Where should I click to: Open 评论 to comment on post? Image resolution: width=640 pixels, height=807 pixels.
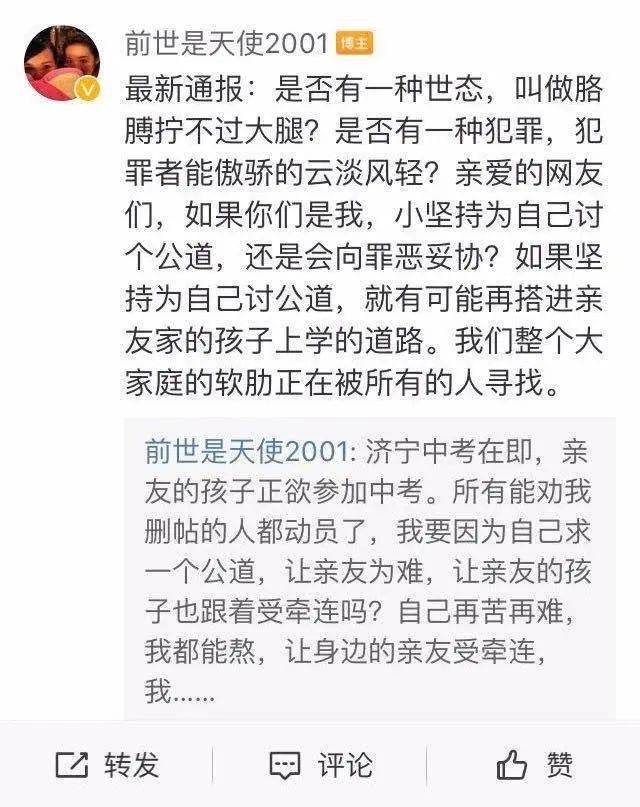click(320, 765)
